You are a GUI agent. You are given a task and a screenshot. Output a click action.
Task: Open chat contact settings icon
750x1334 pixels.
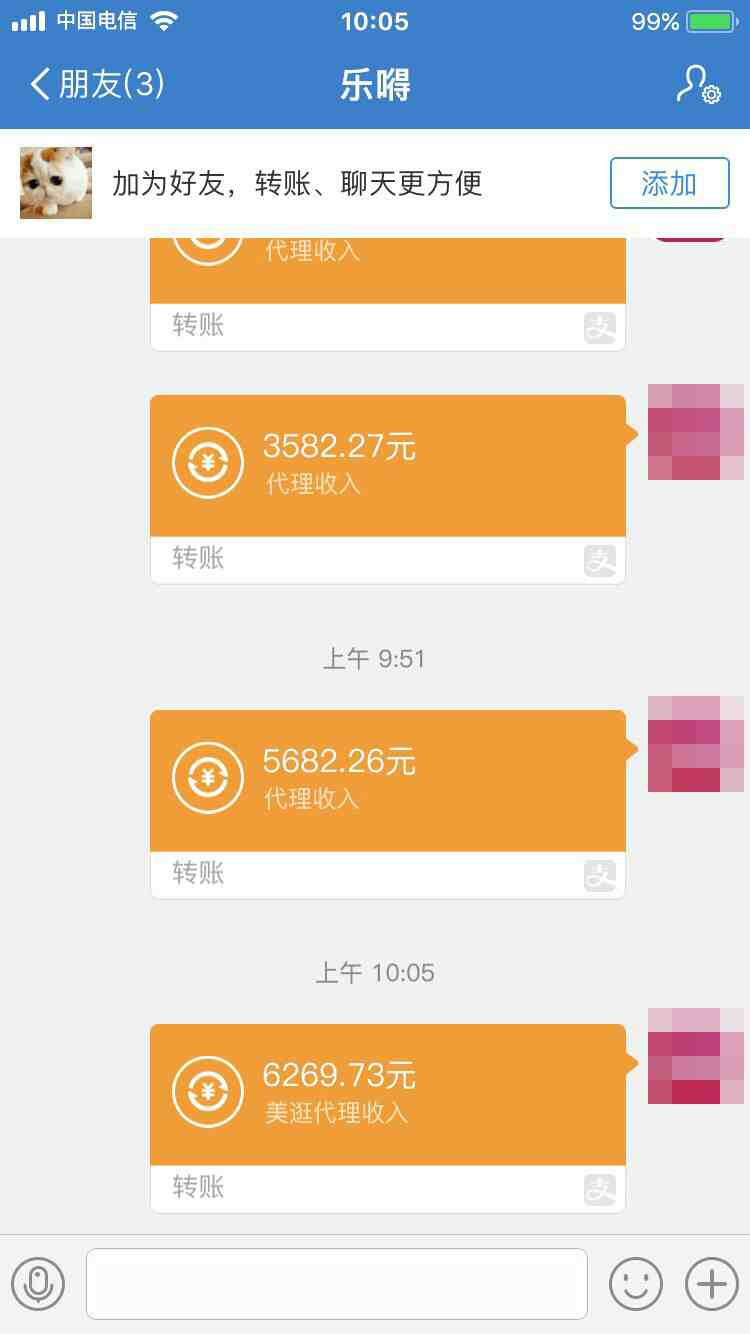pos(698,85)
